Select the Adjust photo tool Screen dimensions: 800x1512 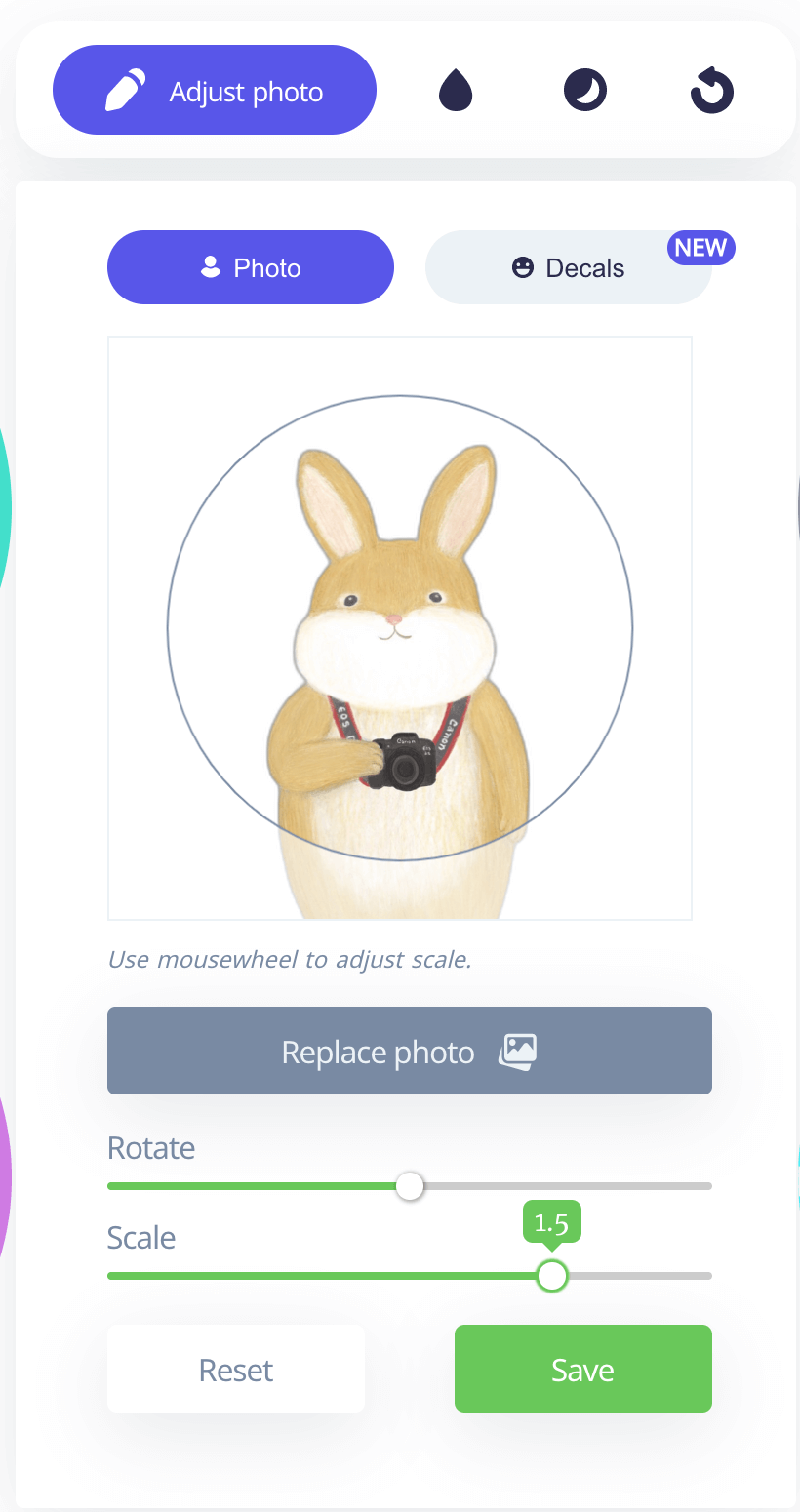[x=215, y=90]
